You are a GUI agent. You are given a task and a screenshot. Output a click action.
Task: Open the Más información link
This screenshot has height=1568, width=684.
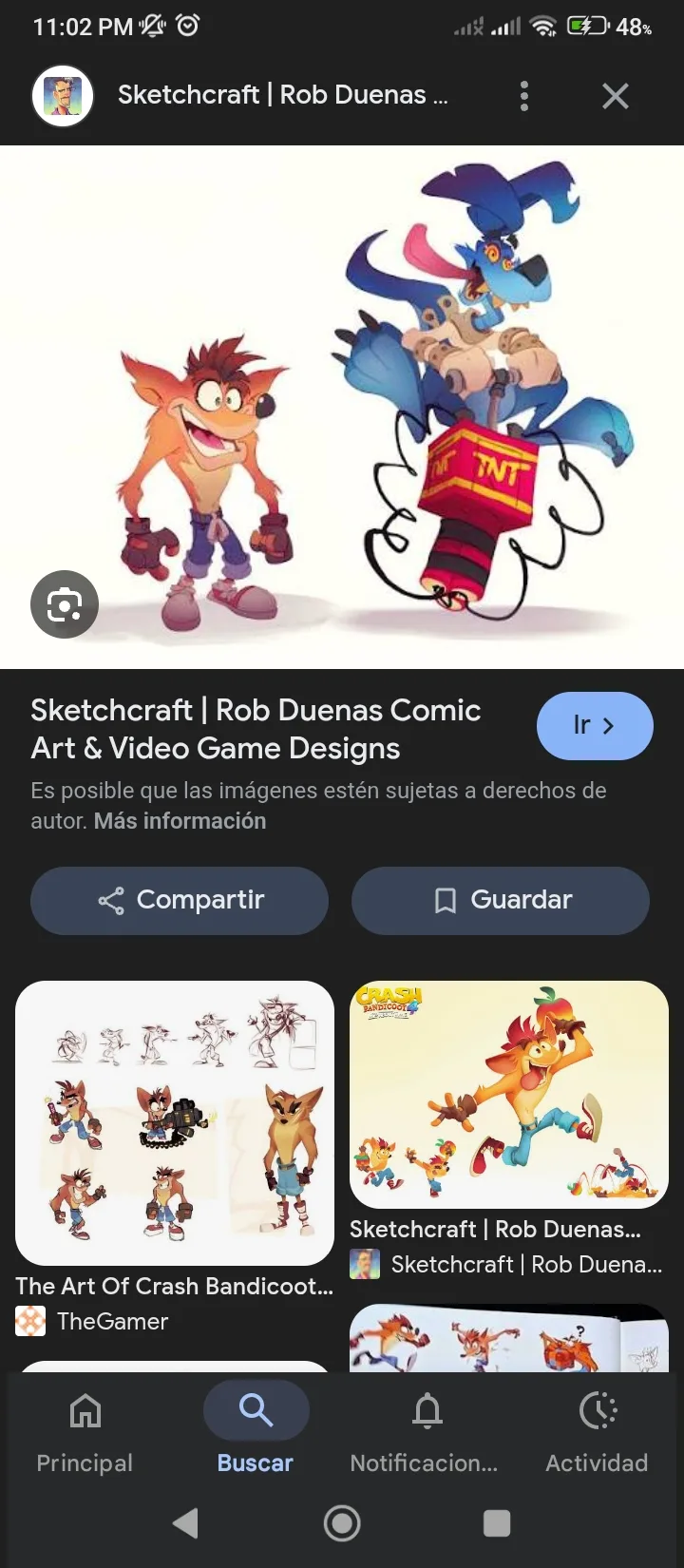click(x=180, y=821)
